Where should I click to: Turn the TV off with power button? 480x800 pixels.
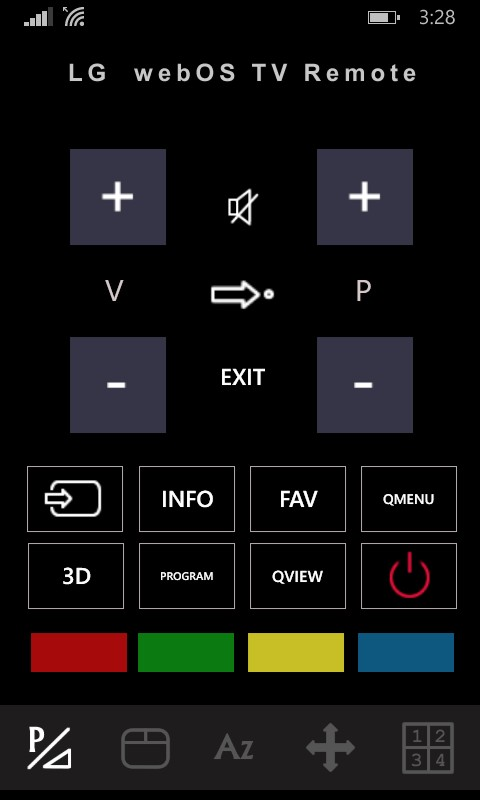tap(409, 576)
